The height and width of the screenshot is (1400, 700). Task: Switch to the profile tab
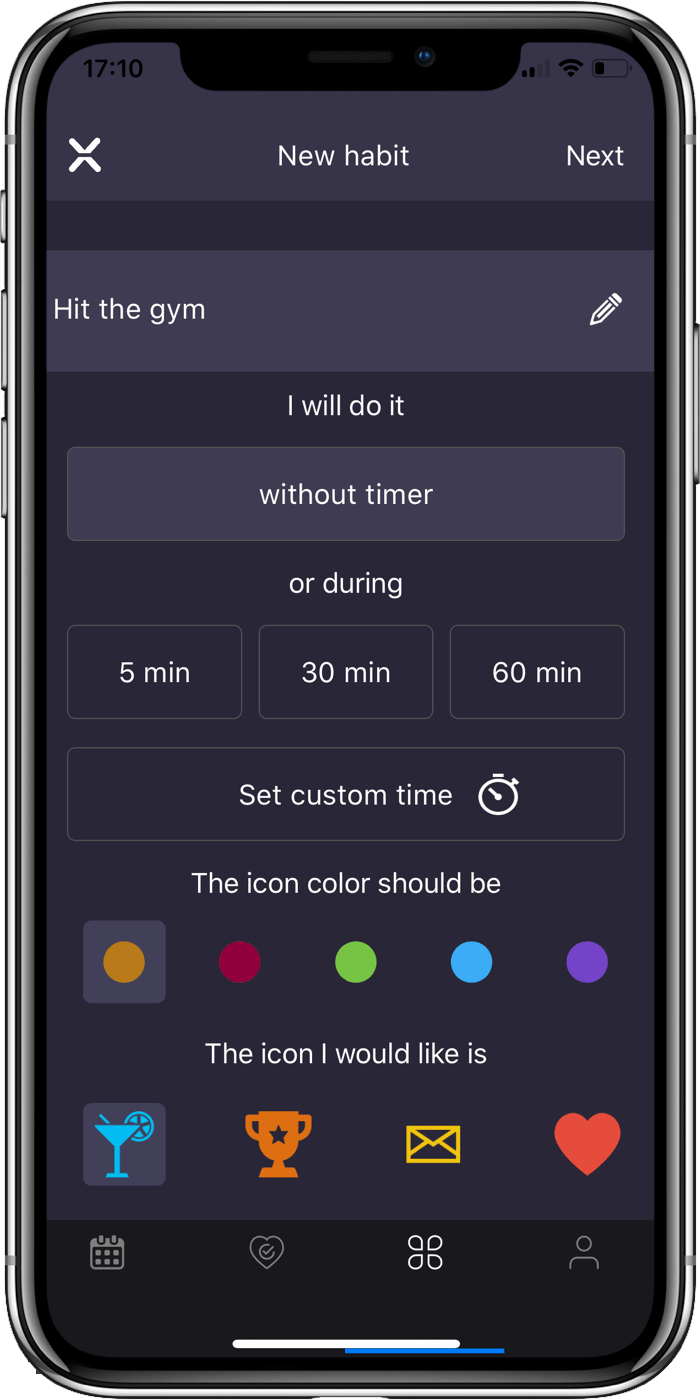click(x=584, y=1252)
